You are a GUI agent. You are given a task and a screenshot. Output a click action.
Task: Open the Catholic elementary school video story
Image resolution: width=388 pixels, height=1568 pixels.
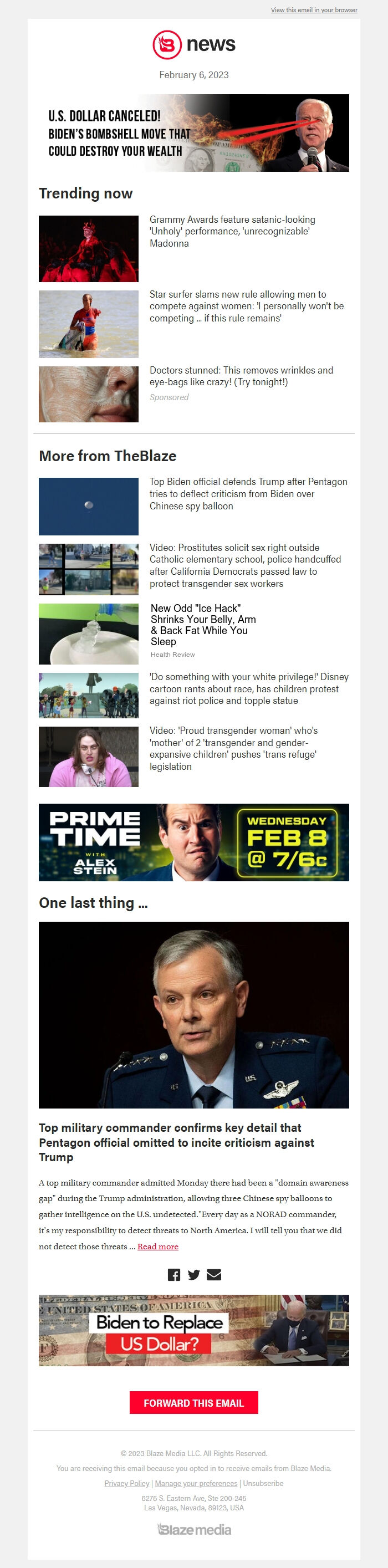(245, 565)
